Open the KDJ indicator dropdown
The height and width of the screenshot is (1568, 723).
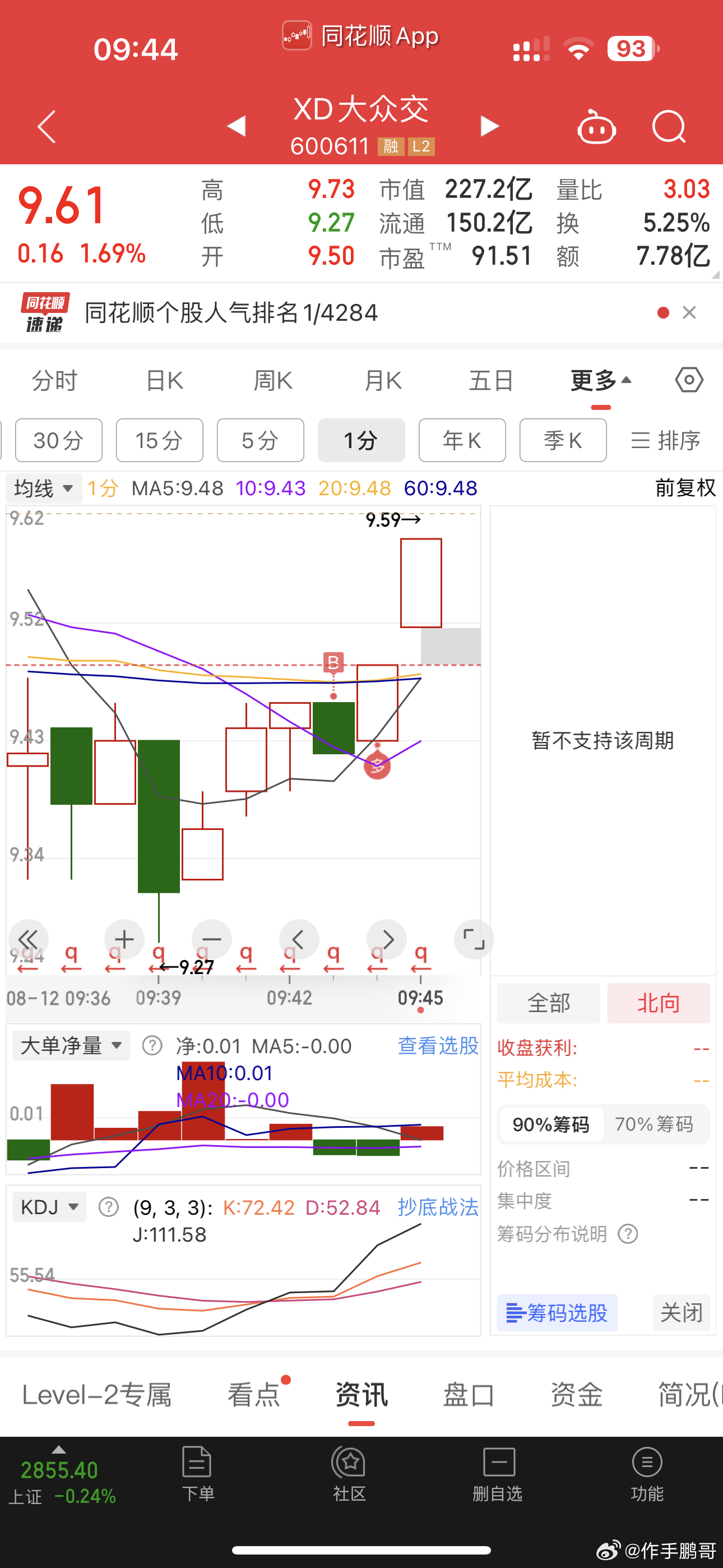click(49, 1206)
